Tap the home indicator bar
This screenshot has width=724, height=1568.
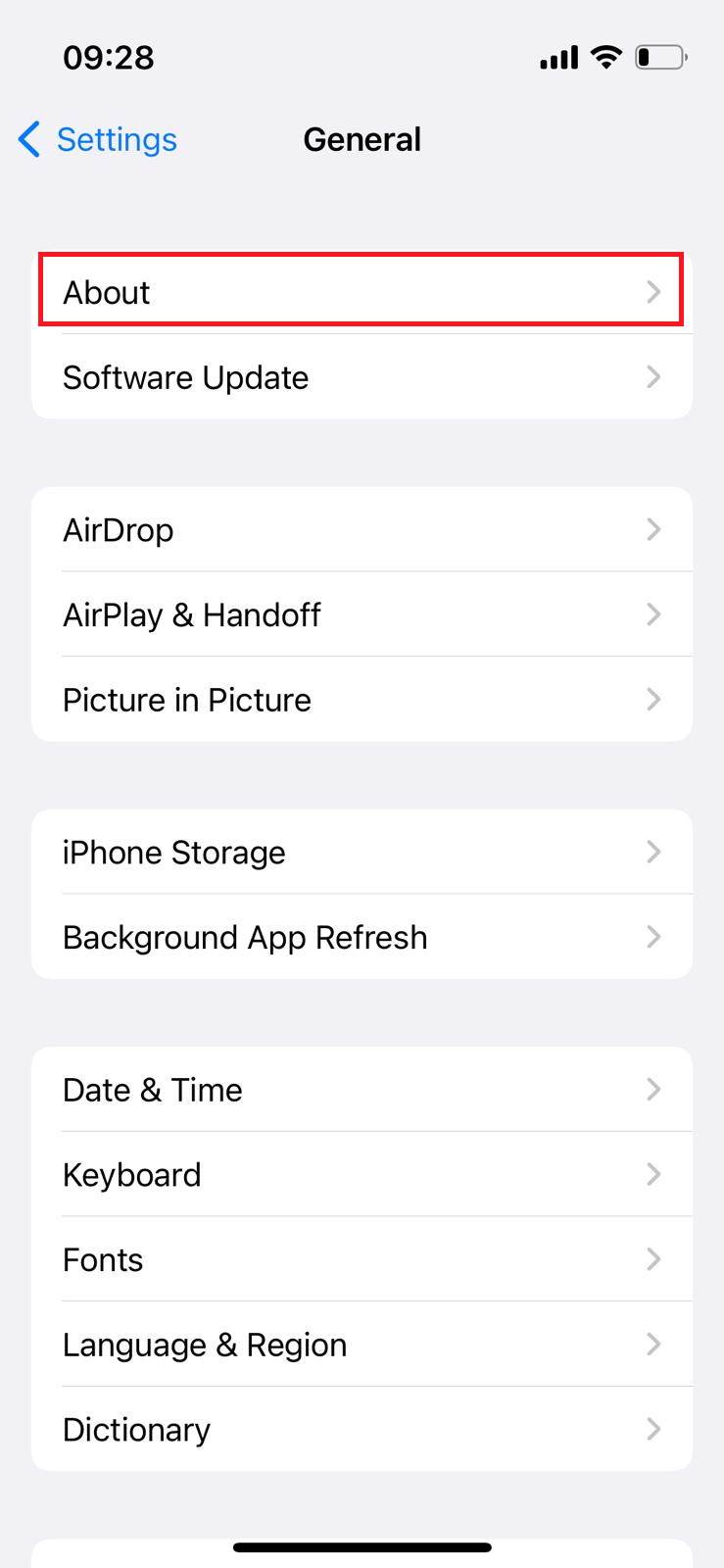[362, 1546]
